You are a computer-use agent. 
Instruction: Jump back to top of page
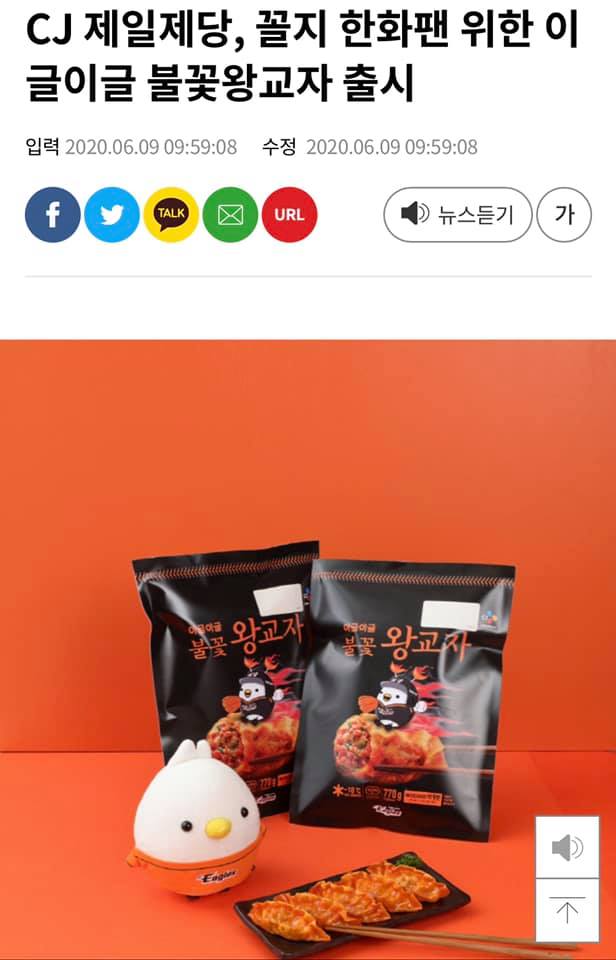(567, 911)
